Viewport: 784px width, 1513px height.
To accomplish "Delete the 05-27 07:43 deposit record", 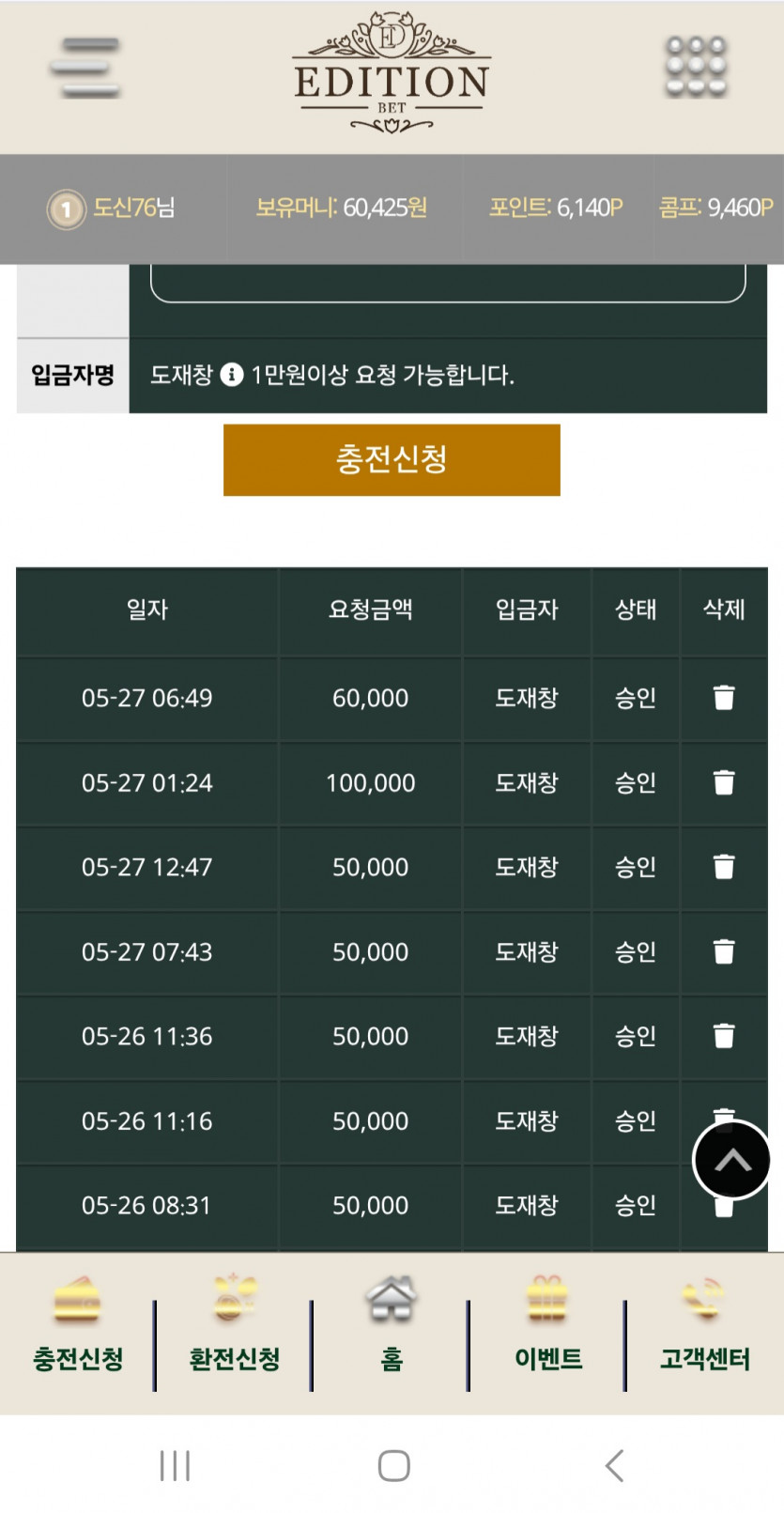I will click(x=723, y=951).
